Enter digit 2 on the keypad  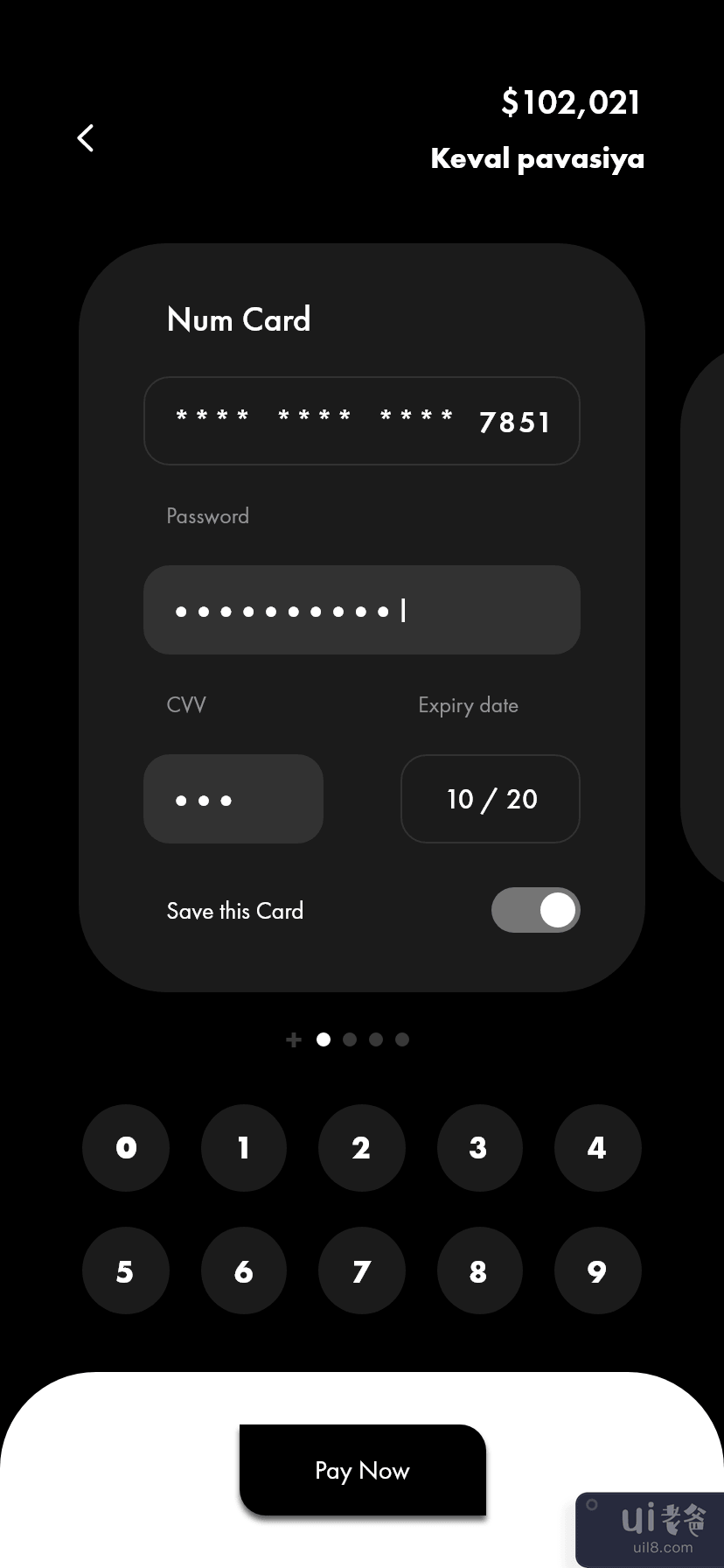point(361,1147)
